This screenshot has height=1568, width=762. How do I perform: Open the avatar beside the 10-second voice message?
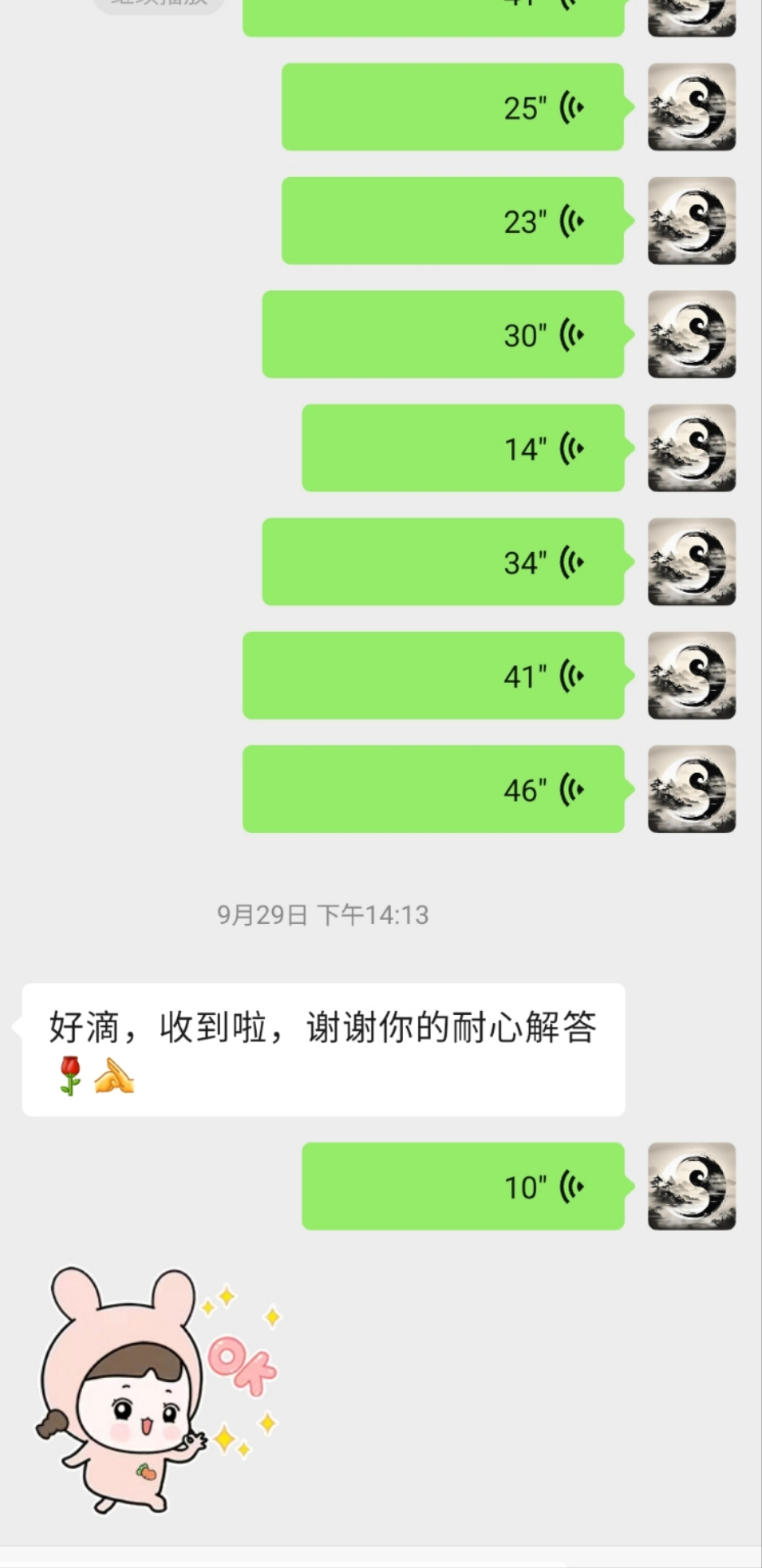(x=691, y=1186)
